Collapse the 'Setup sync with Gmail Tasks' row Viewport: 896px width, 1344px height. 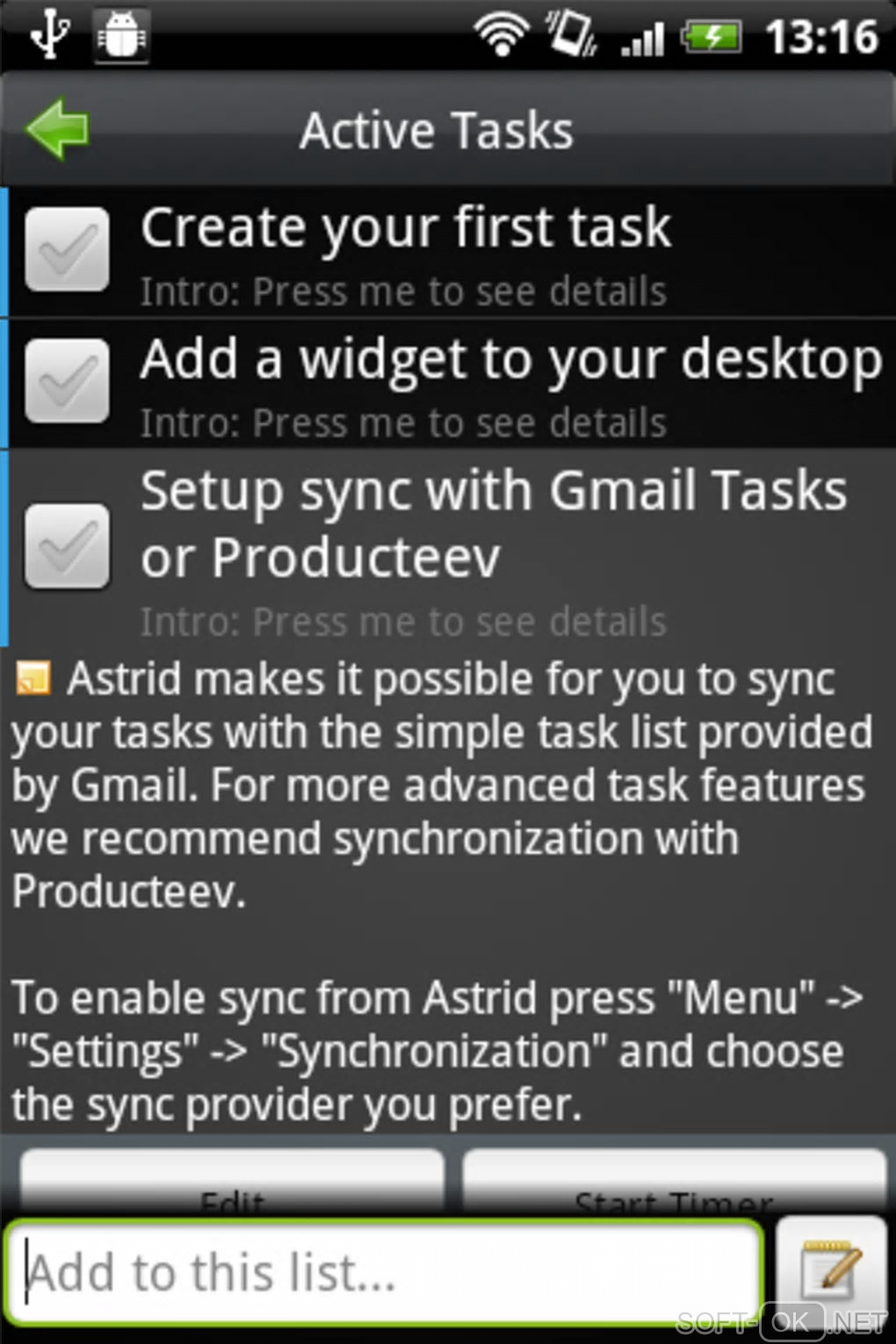pos(492,524)
